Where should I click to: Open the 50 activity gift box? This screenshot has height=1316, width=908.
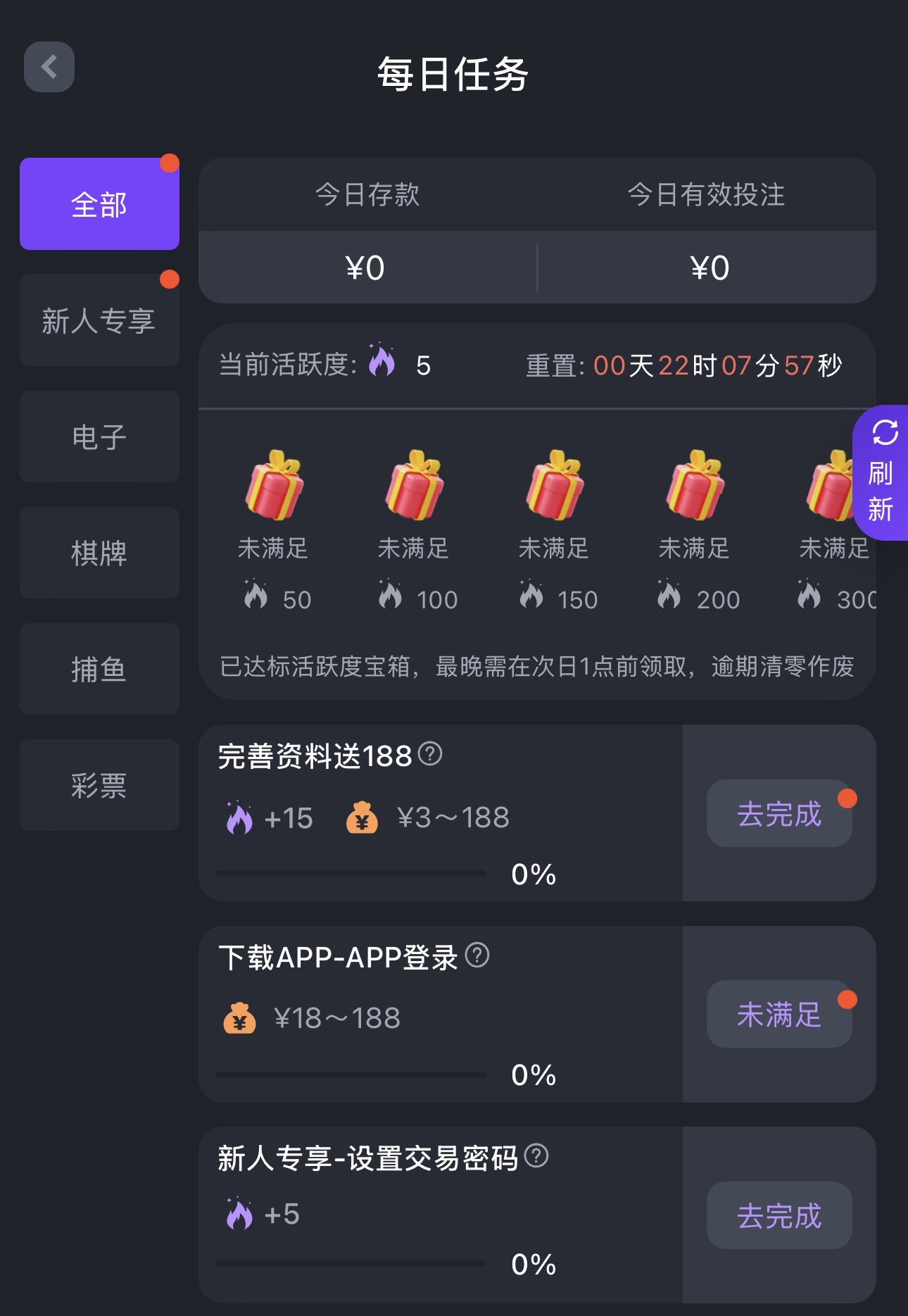tap(274, 486)
